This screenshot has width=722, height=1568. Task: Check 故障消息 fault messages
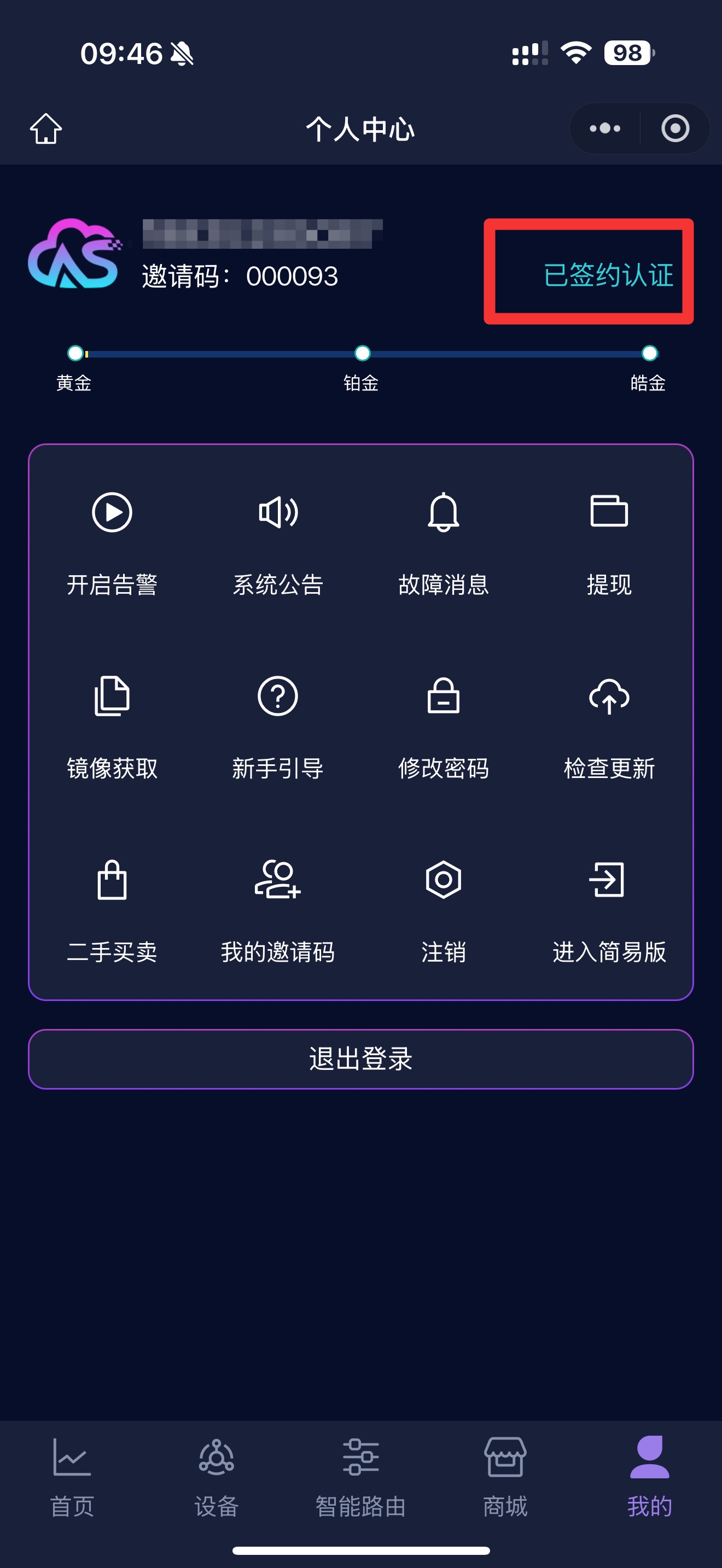(443, 542)
